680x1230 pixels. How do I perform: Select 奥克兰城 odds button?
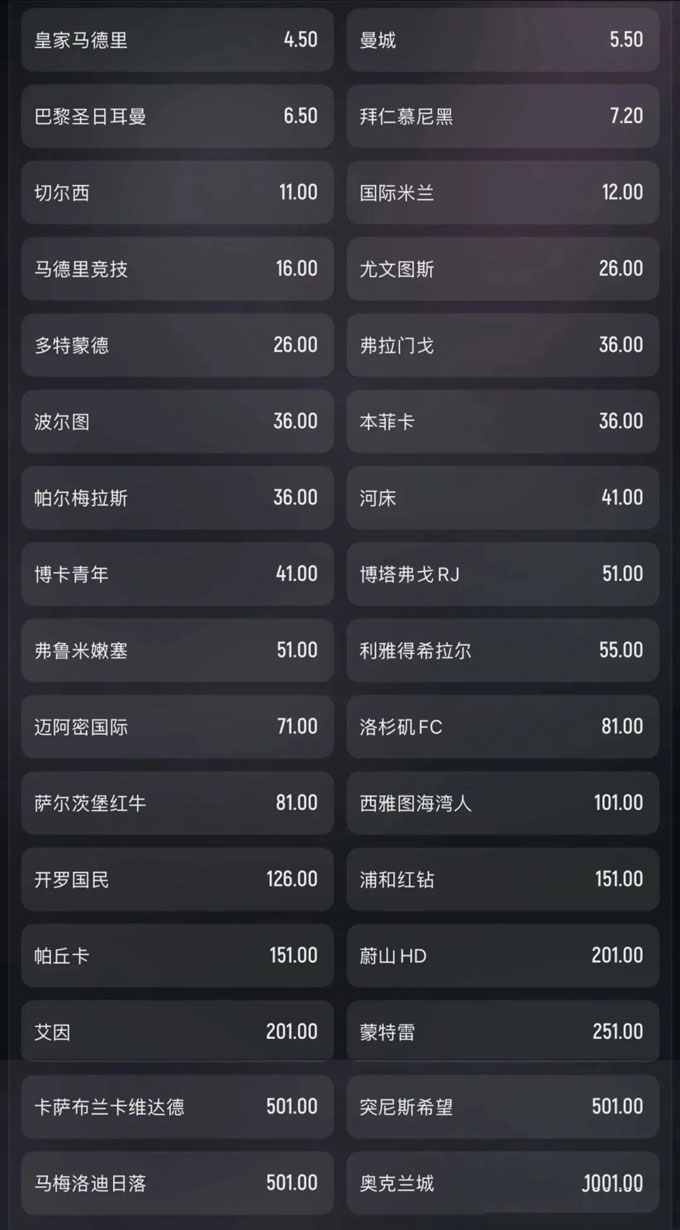[x=503, y=1183]
